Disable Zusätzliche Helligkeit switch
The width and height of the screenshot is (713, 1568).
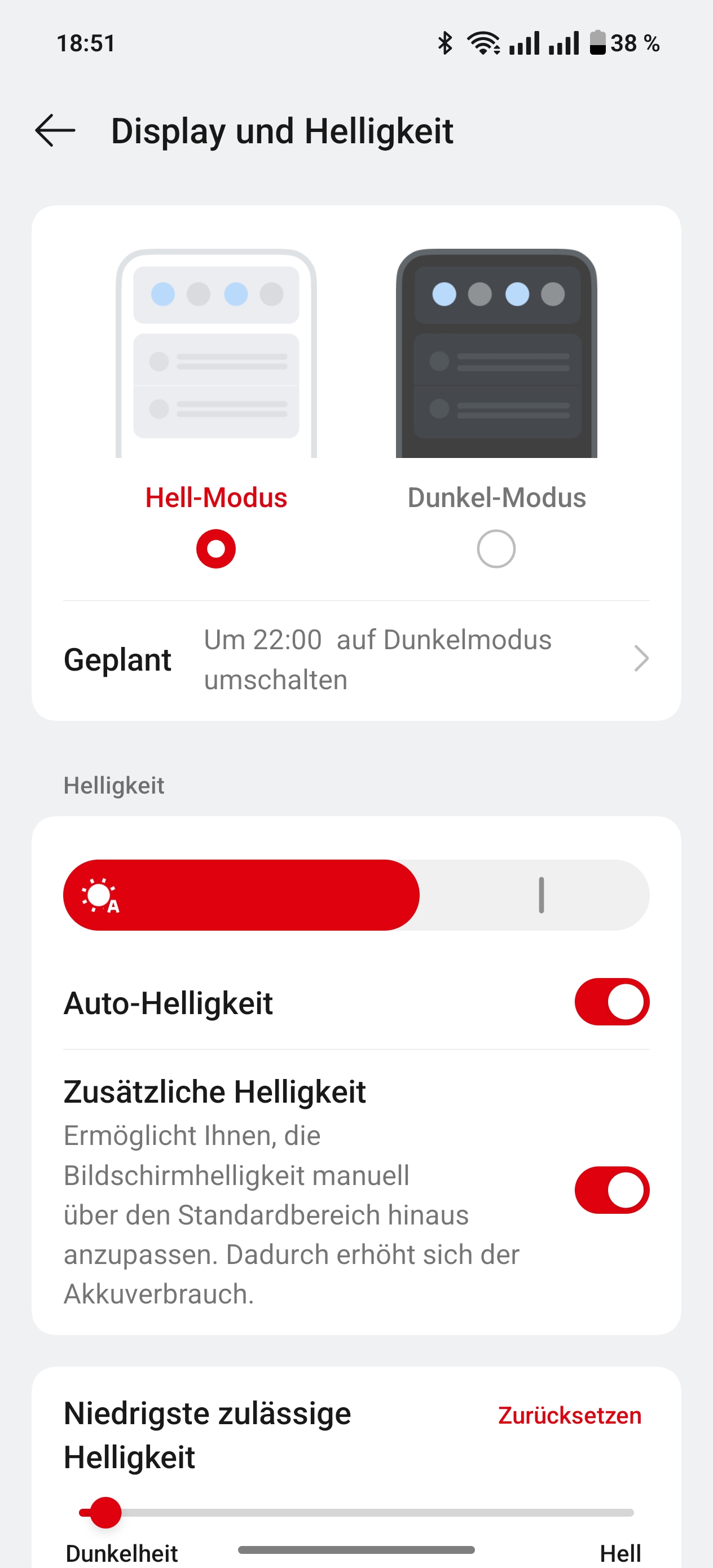coord(612,1190)
